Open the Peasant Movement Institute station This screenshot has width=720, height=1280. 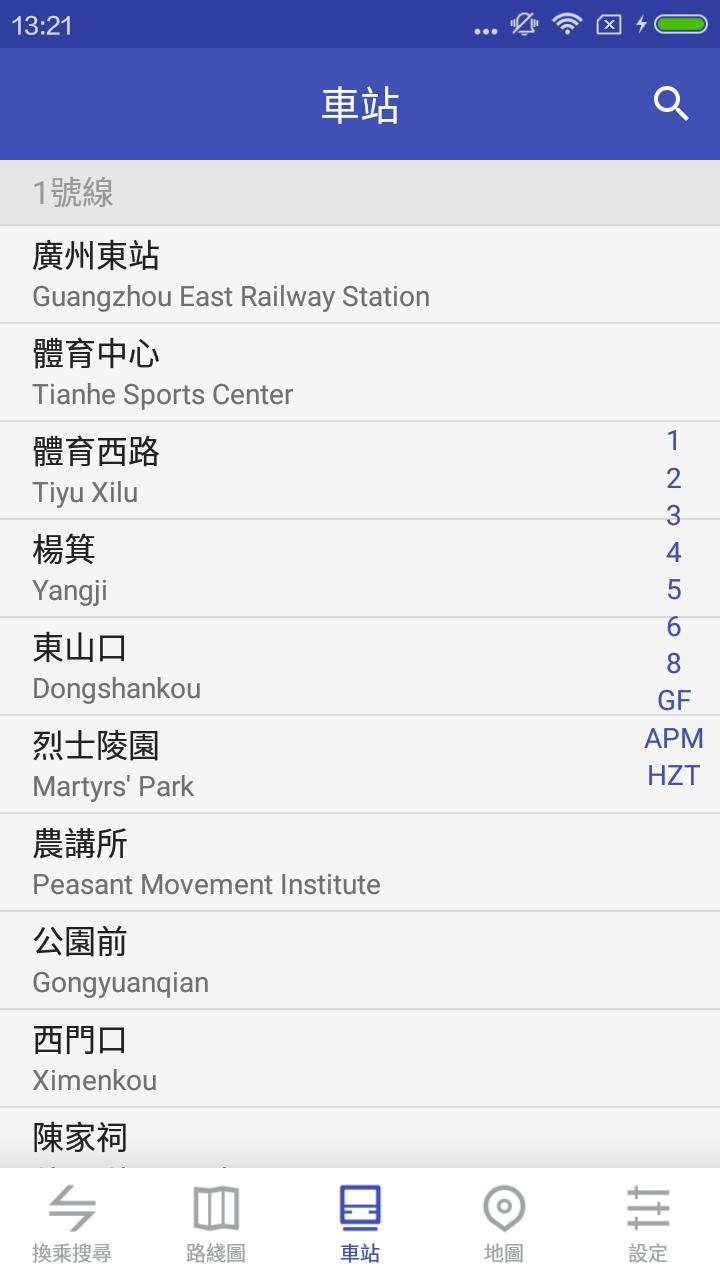[360, 862]
